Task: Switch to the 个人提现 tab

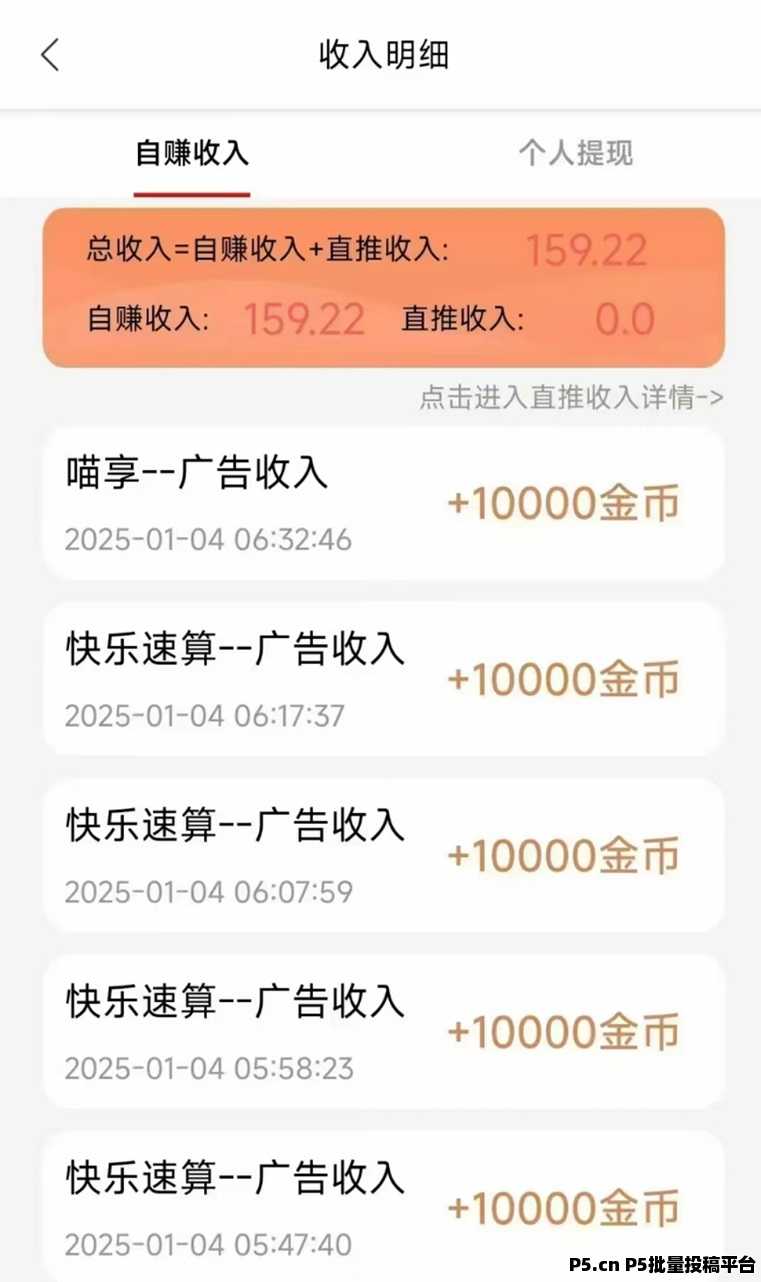Action: pos(575,154)
